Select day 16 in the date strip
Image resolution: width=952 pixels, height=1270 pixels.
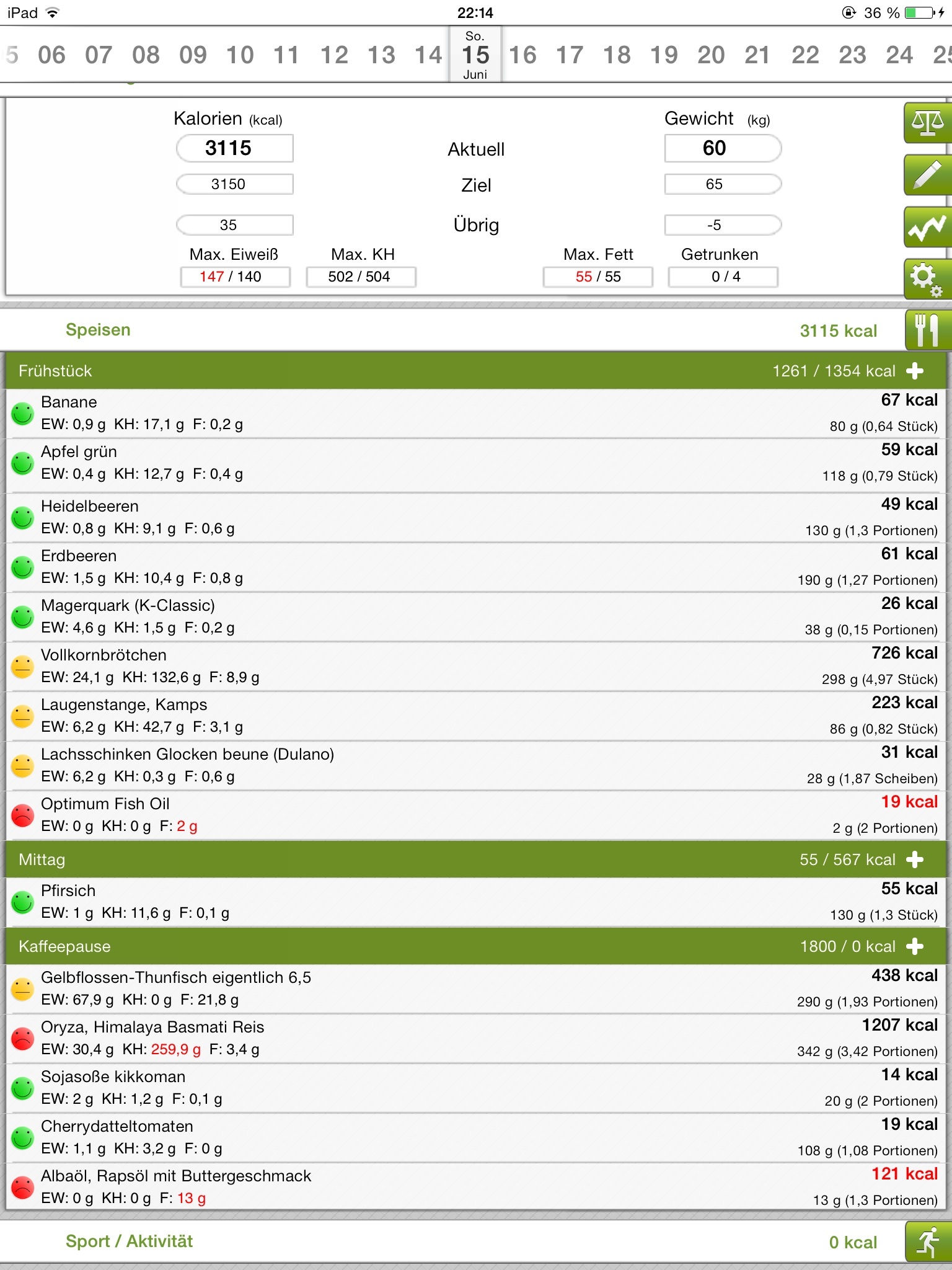click(x=522, y=55)
